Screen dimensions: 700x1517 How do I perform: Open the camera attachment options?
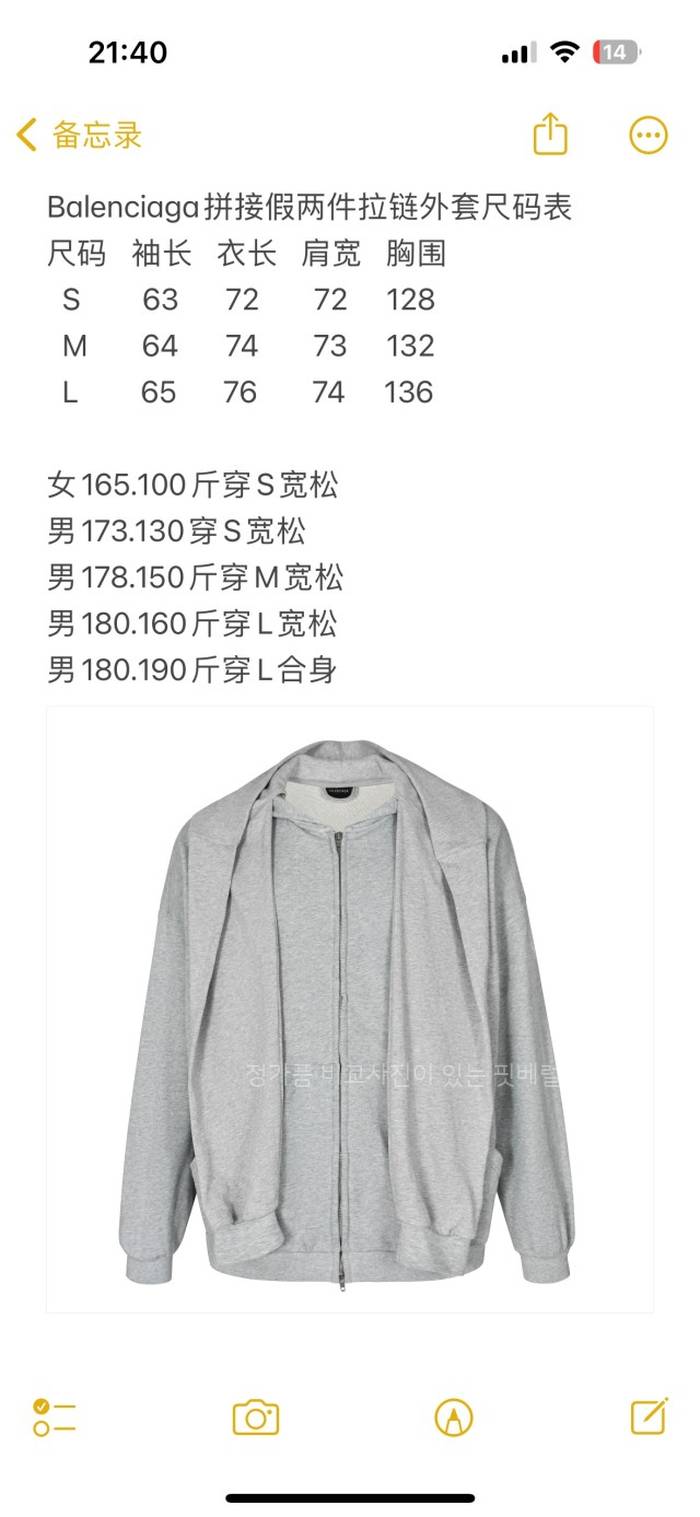pyautogui.click(x=255, y=1417)
